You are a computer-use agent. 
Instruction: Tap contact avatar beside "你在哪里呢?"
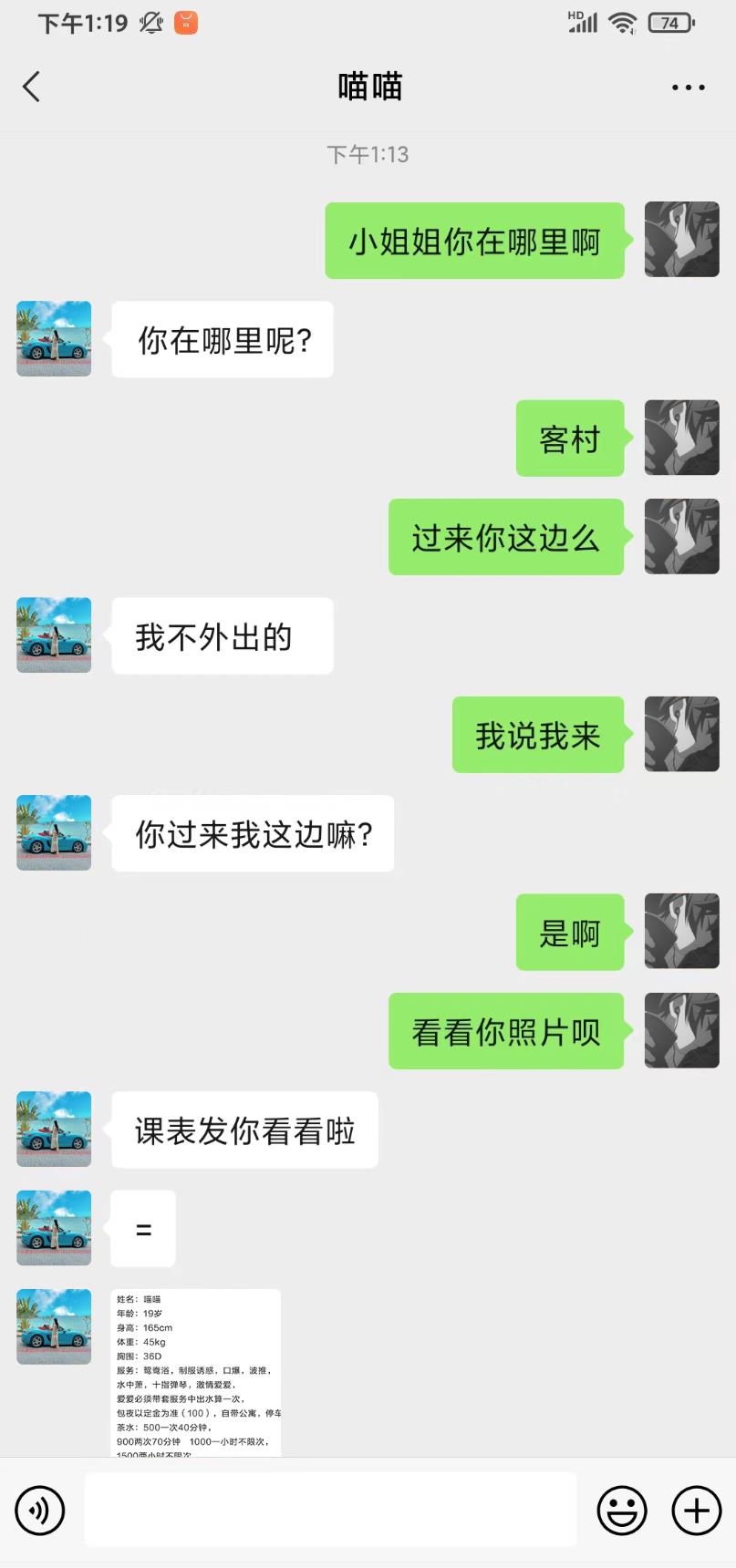pos(54,339)
